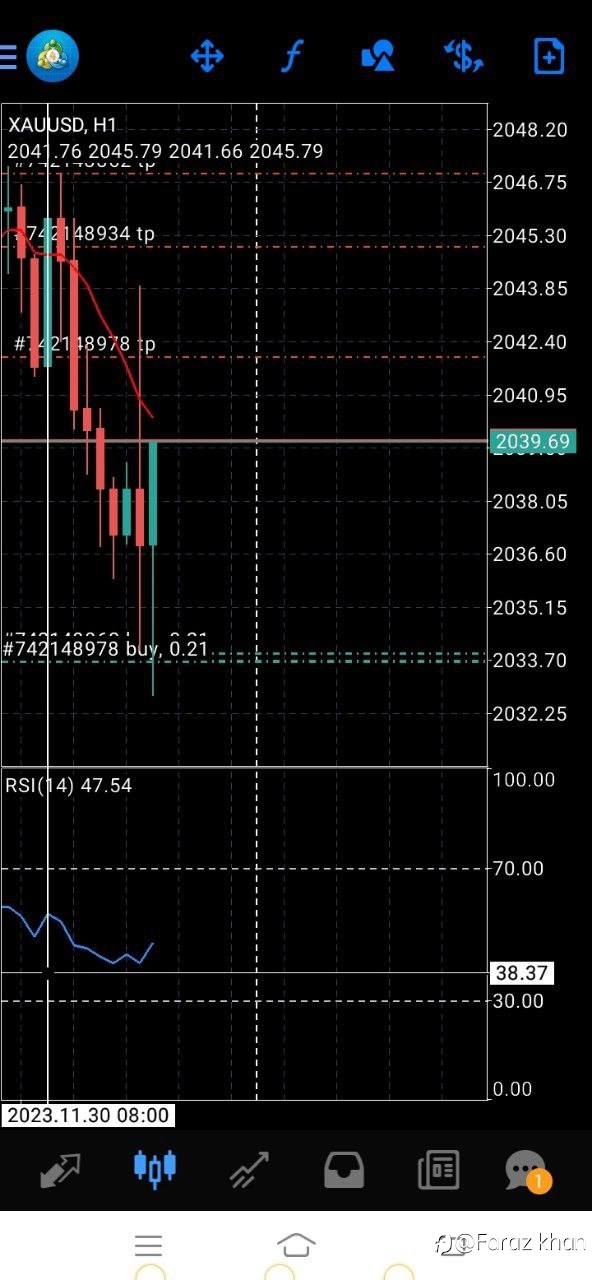Open the indicators list
The height and width of the screenshot is (1280, 592).
click(291, 56)
